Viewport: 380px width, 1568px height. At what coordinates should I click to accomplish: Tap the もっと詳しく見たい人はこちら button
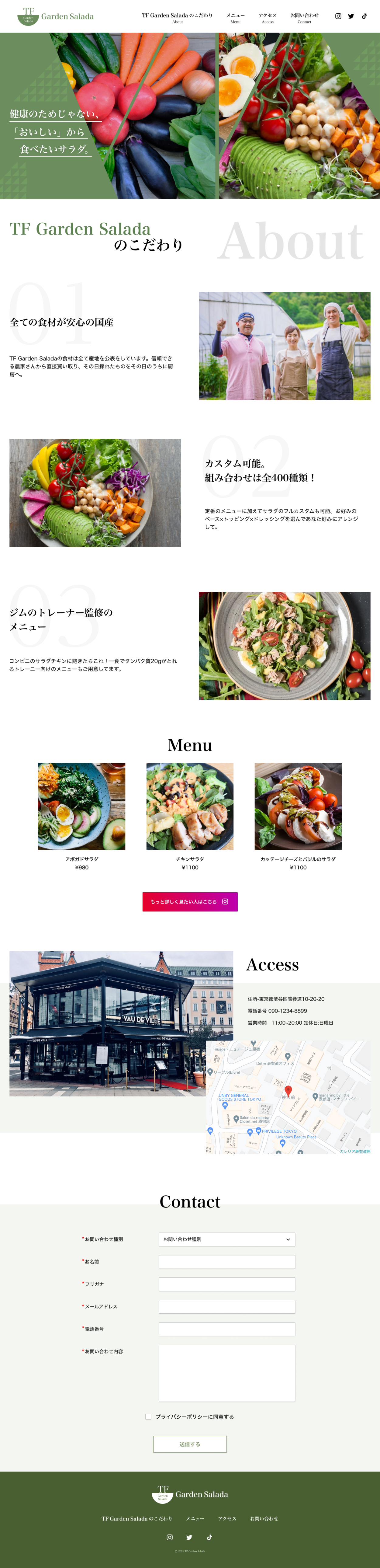pos(190,901)
